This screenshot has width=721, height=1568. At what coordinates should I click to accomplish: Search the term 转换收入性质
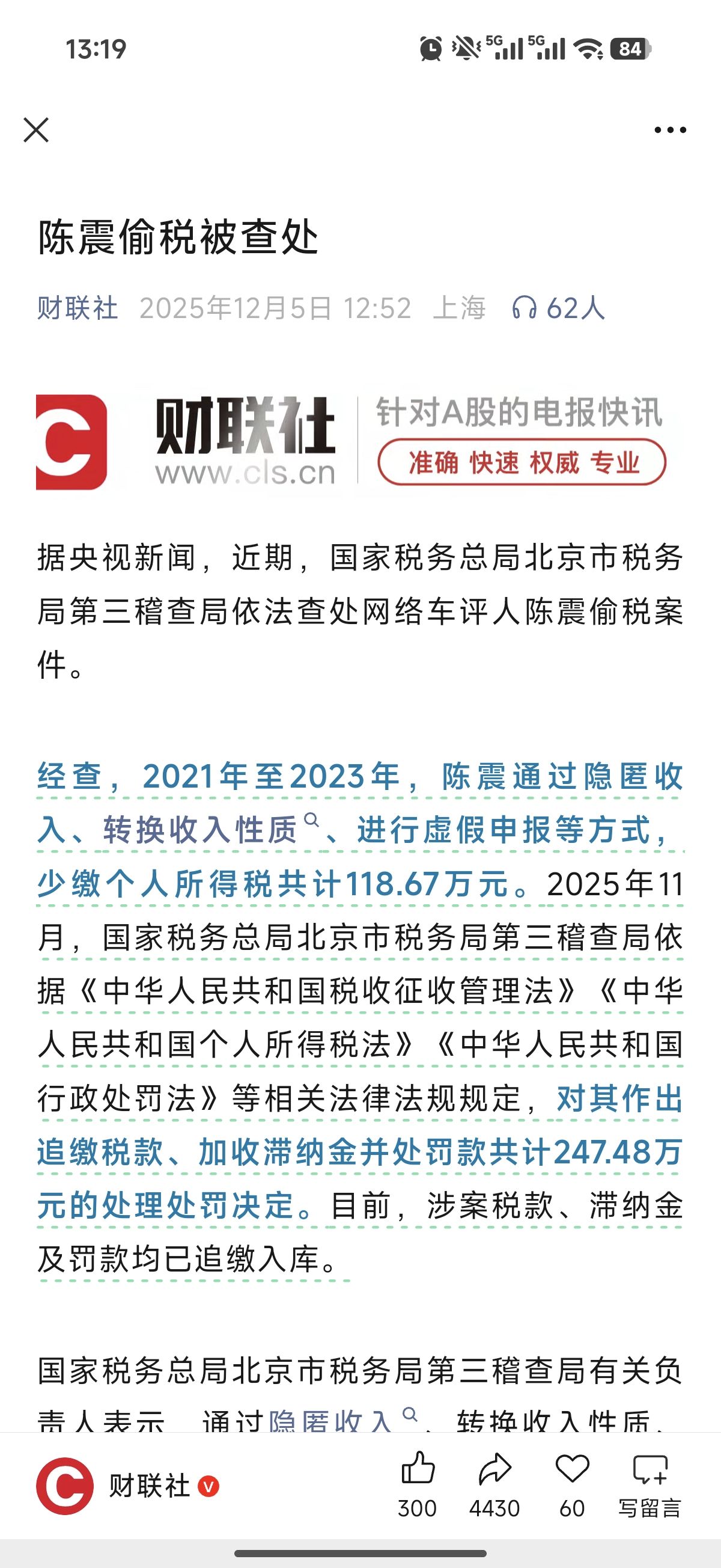(x=201, y=830)
